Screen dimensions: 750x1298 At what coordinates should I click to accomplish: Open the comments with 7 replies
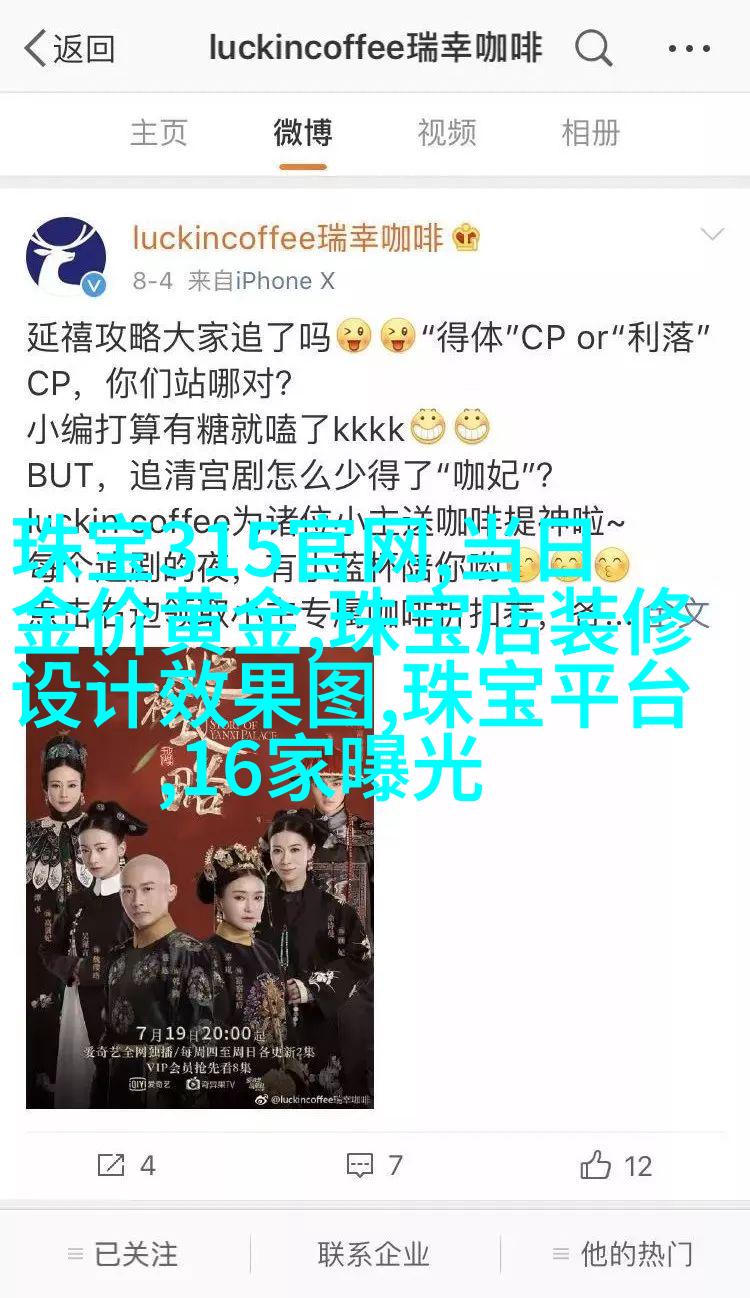374,1165
